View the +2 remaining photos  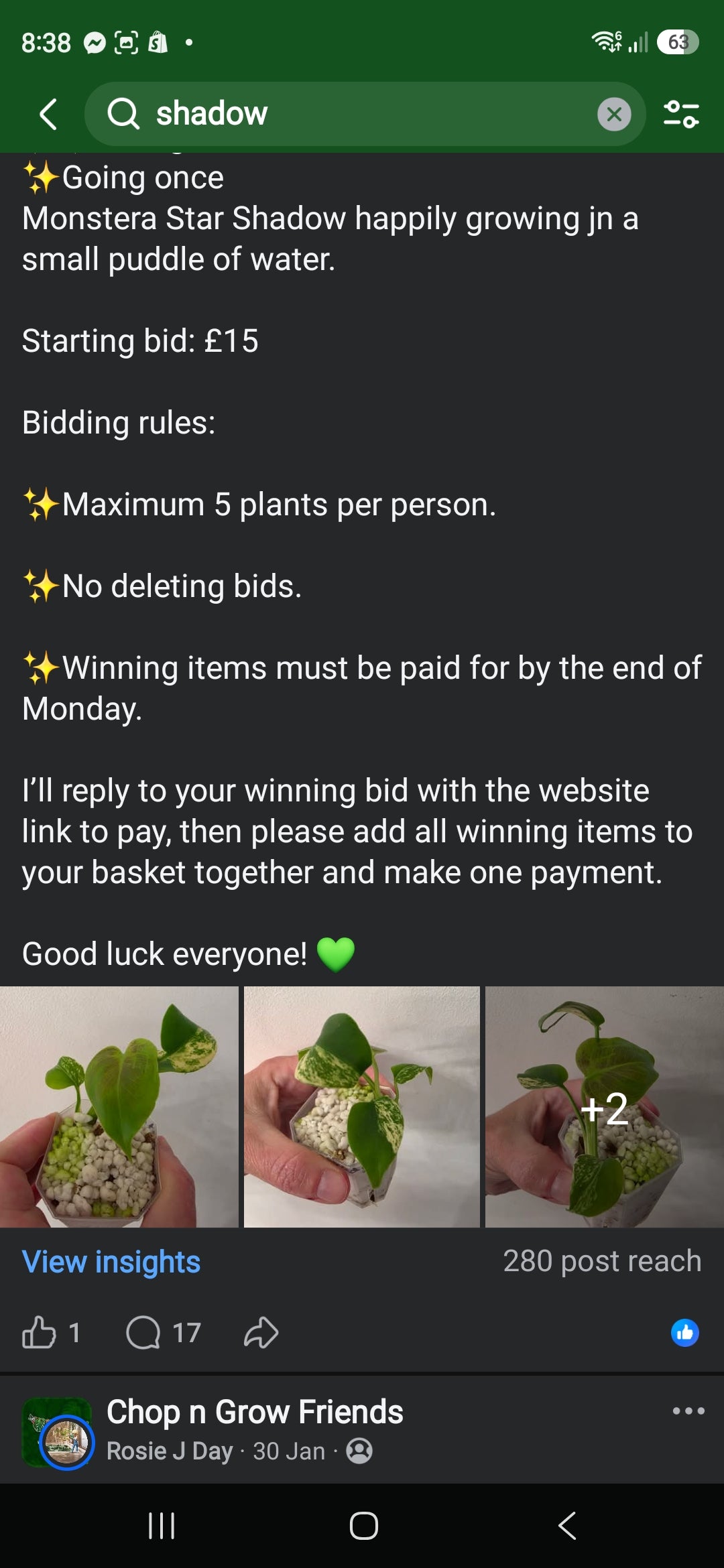click(605, 1106)
